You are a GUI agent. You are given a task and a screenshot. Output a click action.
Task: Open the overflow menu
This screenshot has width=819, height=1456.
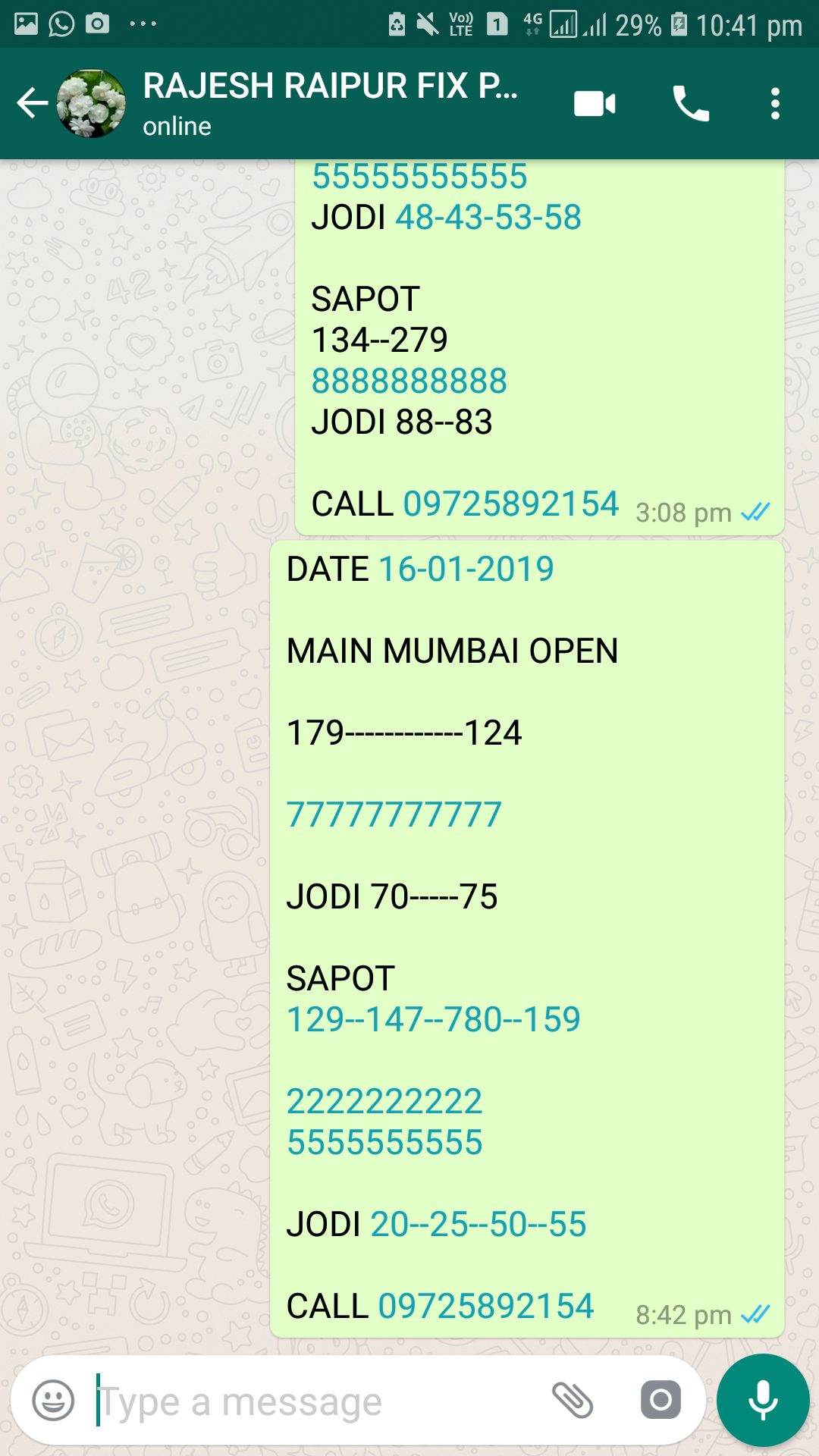775,103
